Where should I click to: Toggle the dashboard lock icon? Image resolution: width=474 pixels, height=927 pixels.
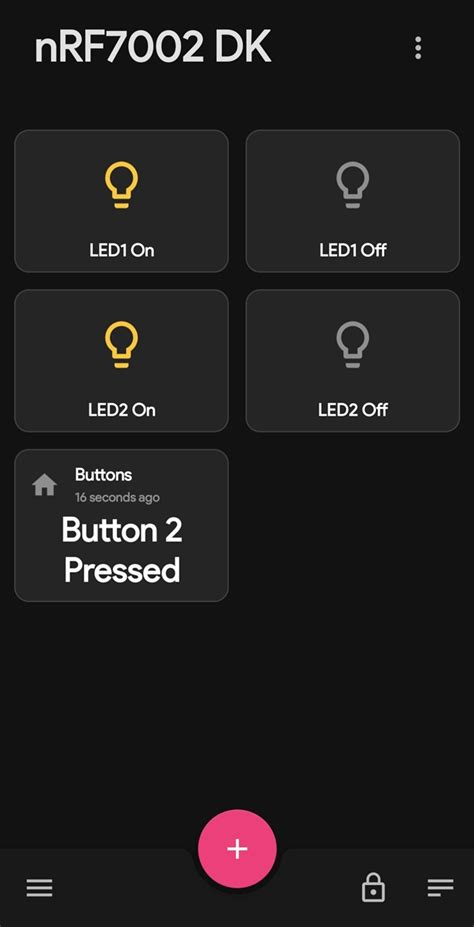[374, 887]
